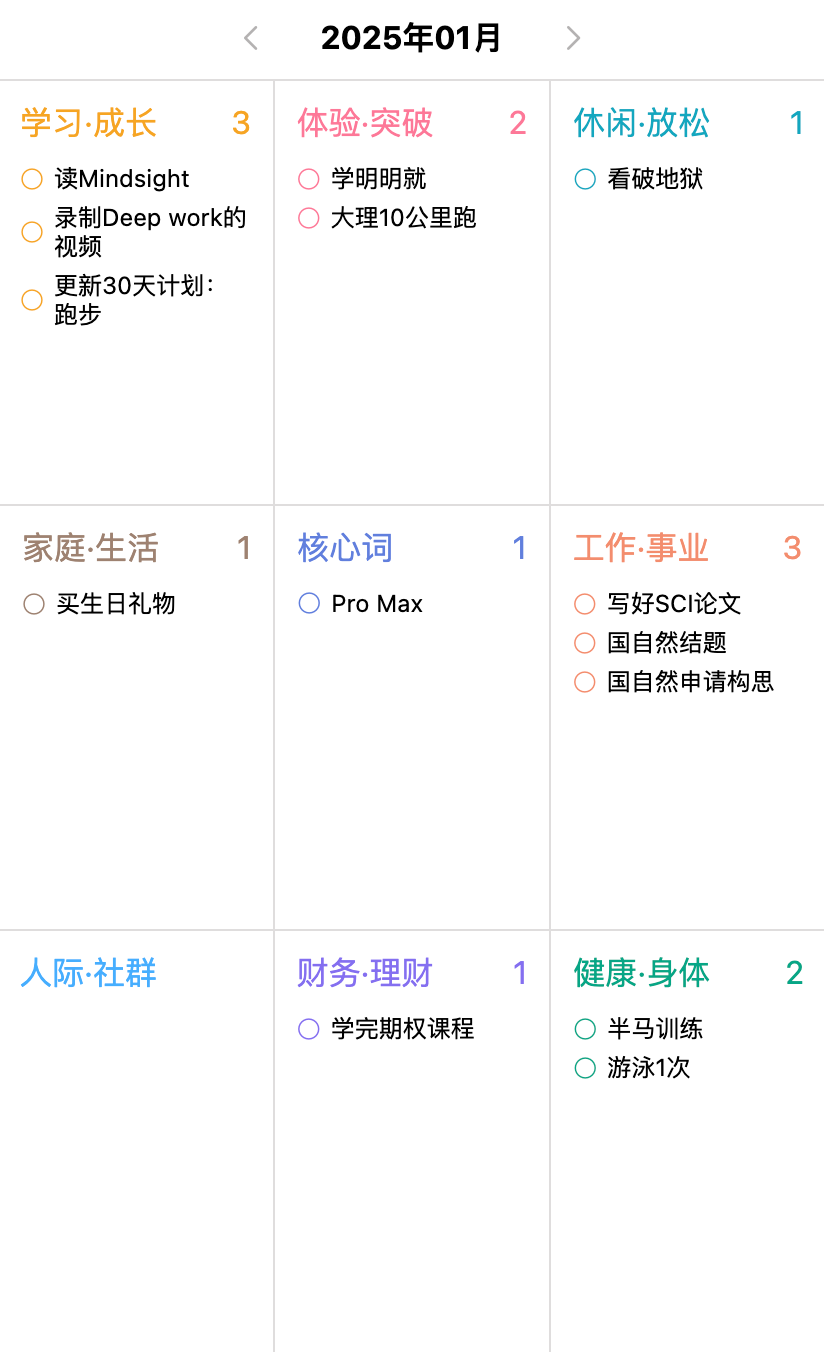
Task: Mark 国自然申请构思 as done
Action: (585, 682)
